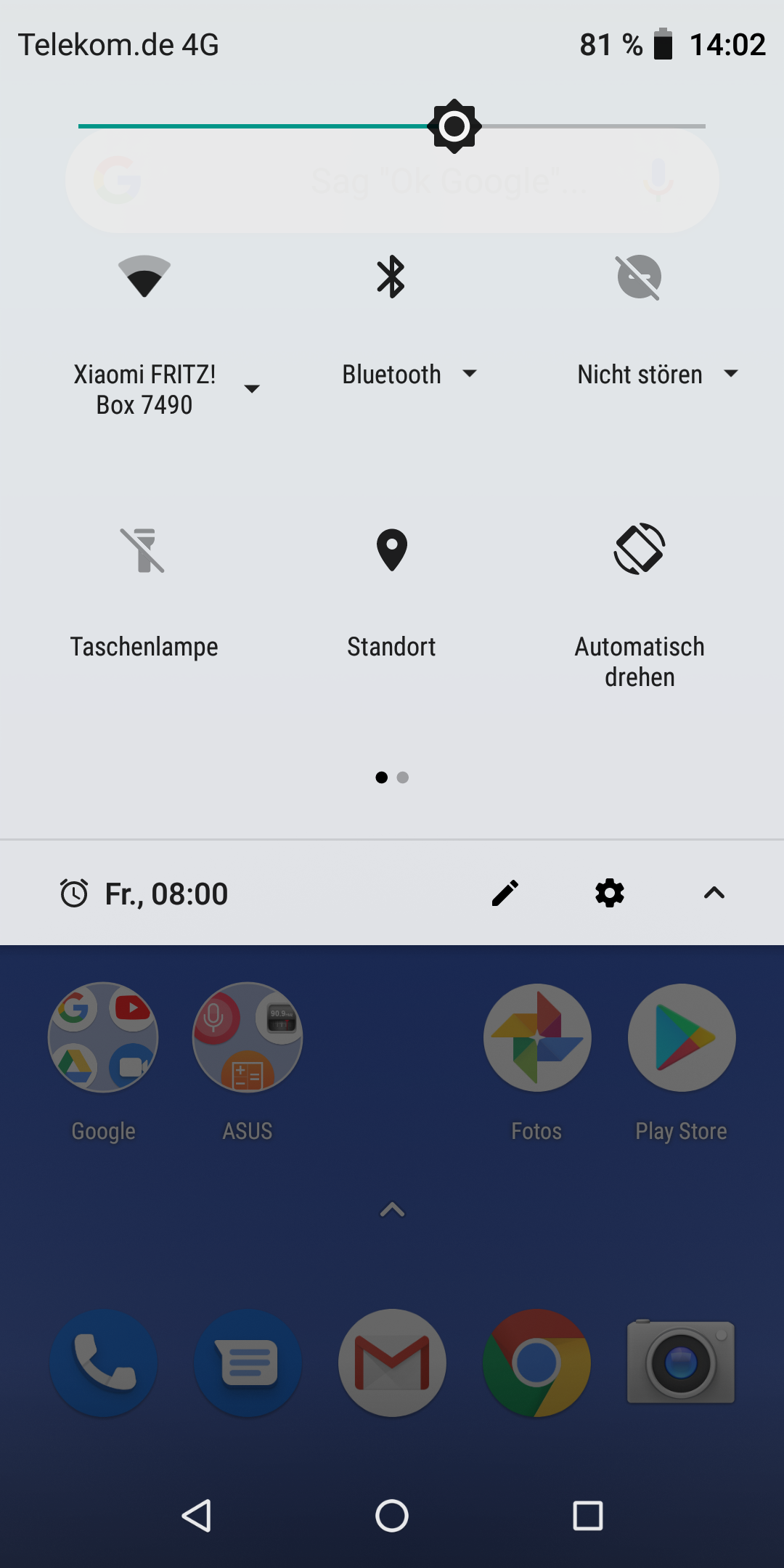Tap the system home button
The image size is (784, 1568).
click(392, 1516)
